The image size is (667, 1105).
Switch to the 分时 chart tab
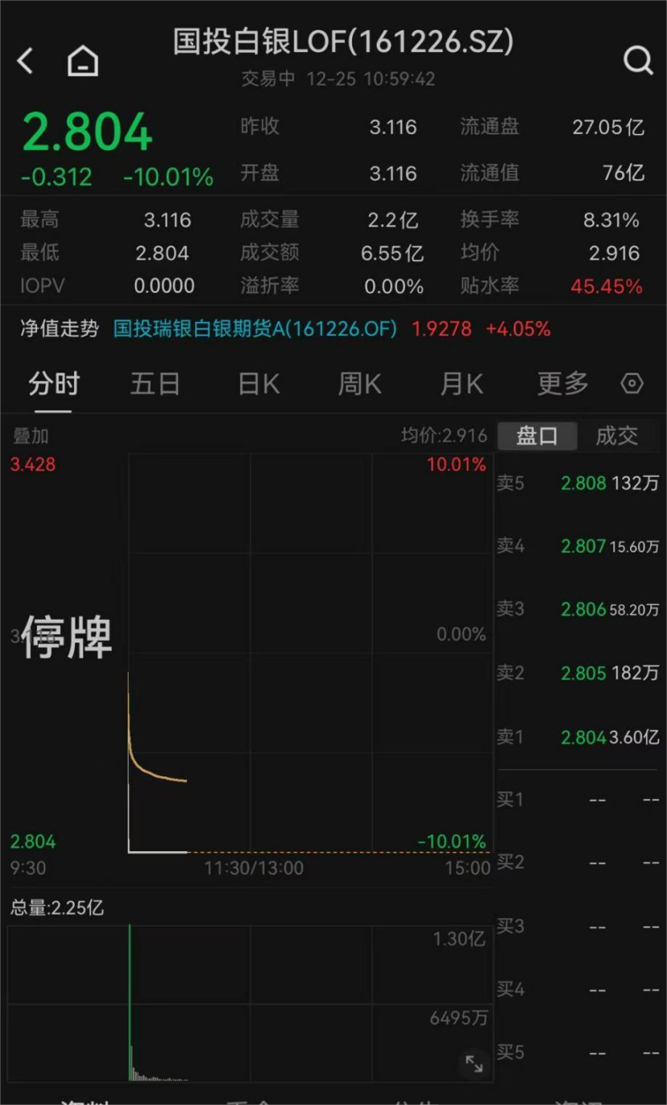tap(54, 384)
